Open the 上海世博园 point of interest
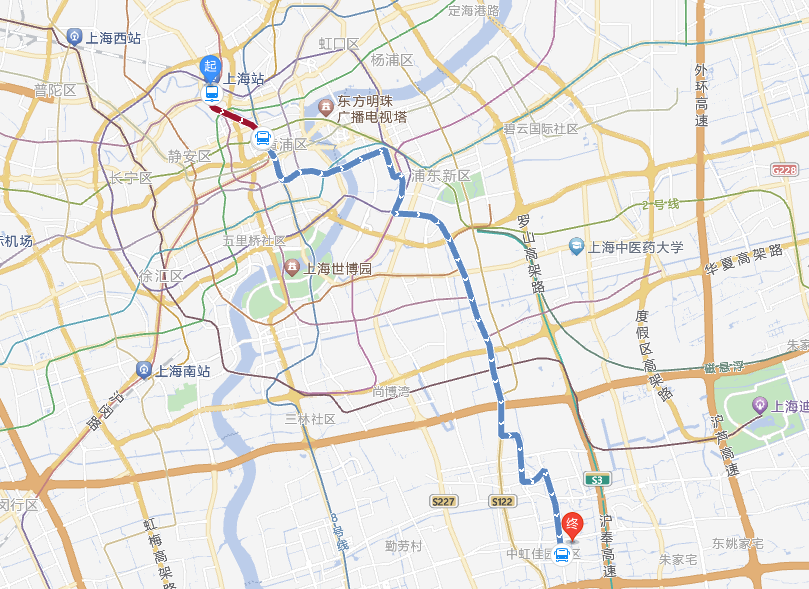809x589 pixels. tap(291, 268)
